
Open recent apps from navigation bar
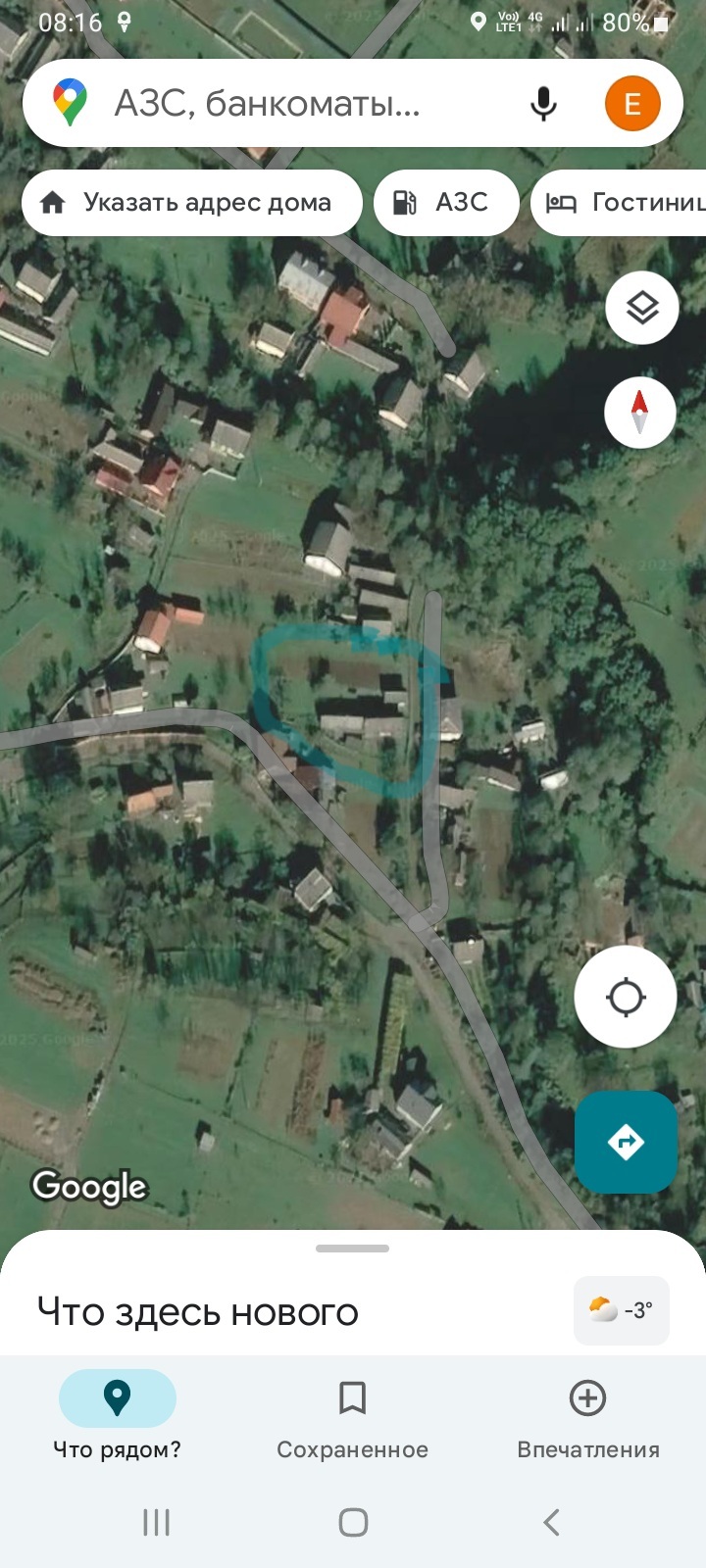(157, 1522)
